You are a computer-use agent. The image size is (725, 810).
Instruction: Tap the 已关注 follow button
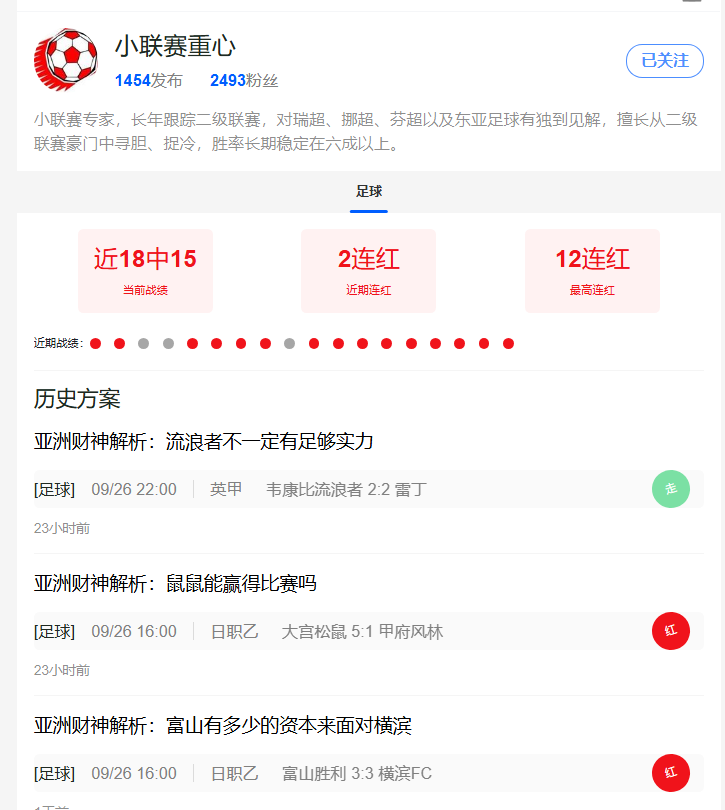coord(665,61)
